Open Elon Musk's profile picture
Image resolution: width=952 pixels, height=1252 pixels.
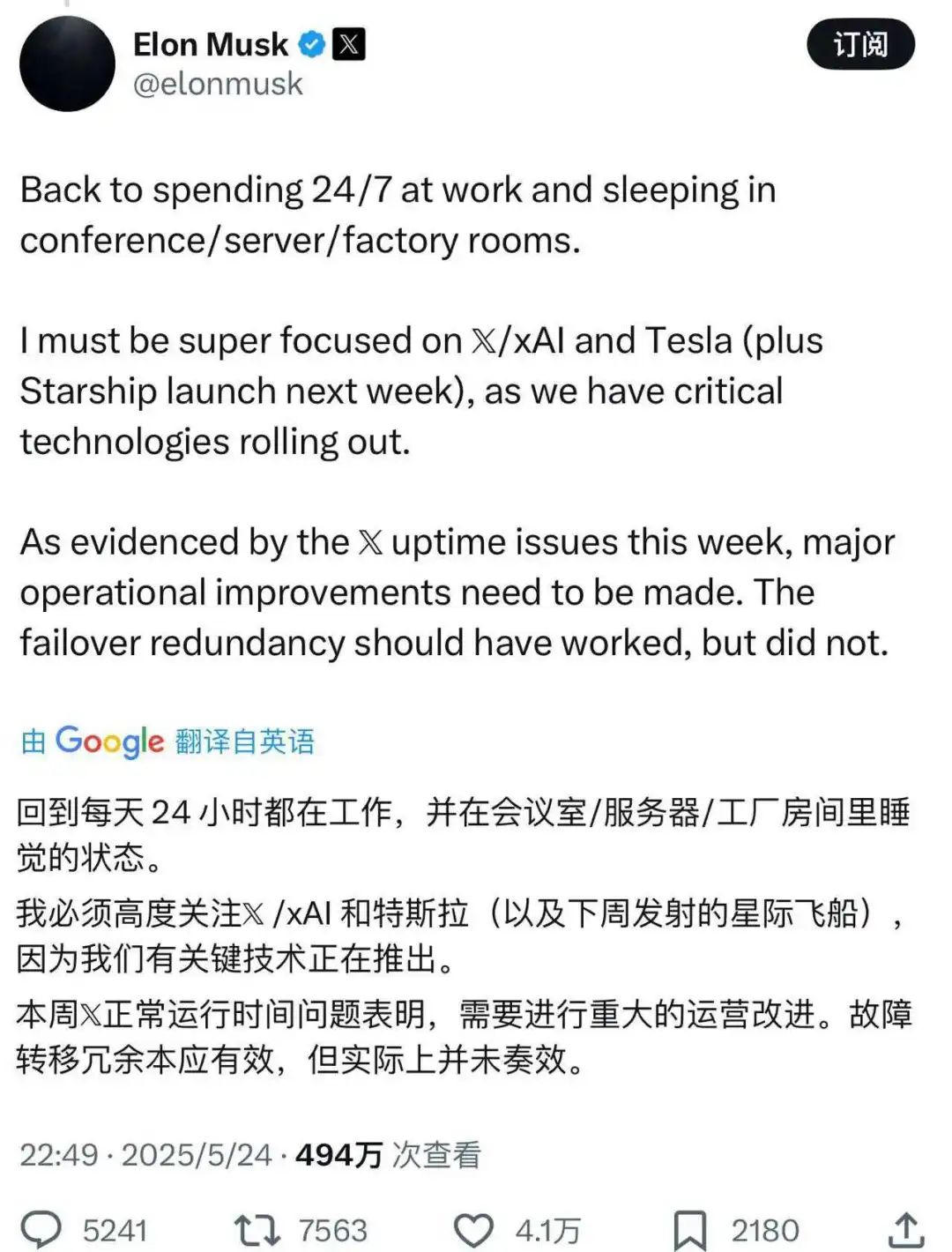67,63
